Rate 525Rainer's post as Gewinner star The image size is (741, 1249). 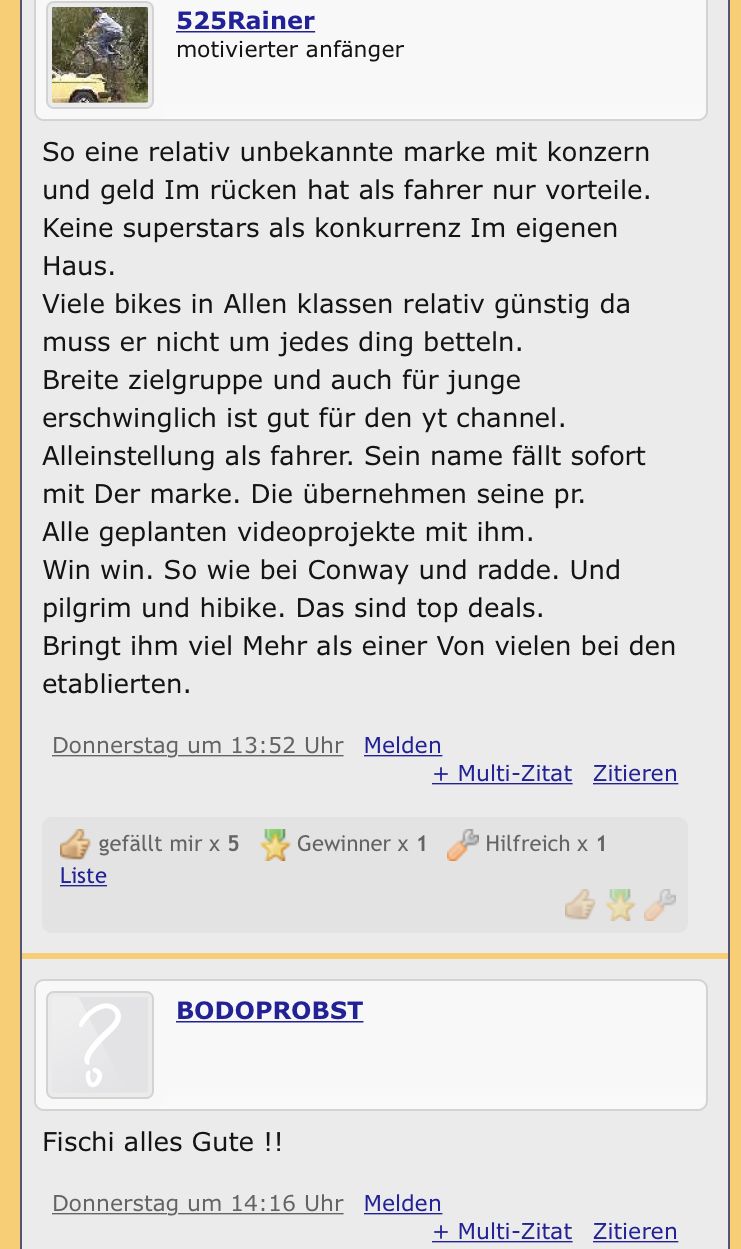[x=620, y=906]
